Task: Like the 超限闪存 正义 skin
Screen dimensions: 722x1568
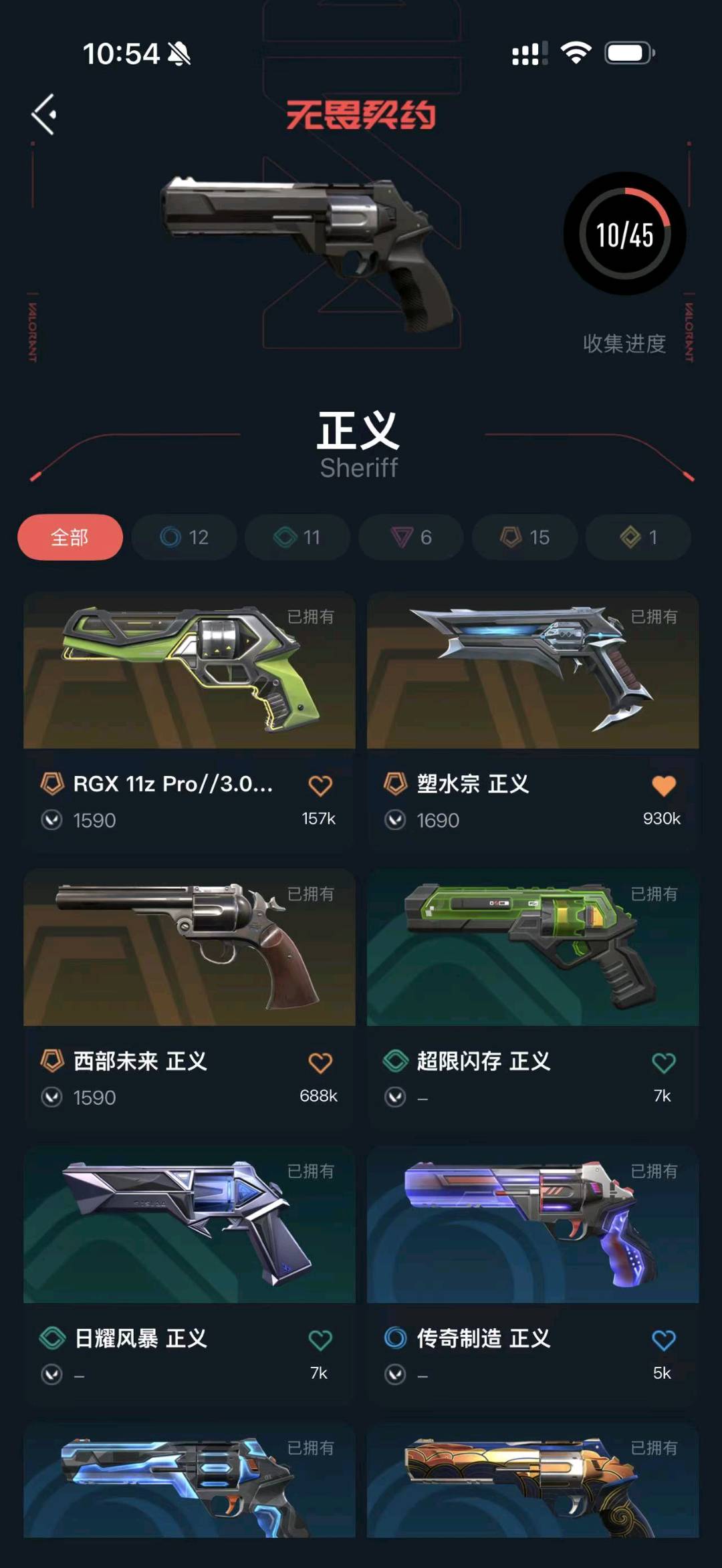Action: point(663,1063)
